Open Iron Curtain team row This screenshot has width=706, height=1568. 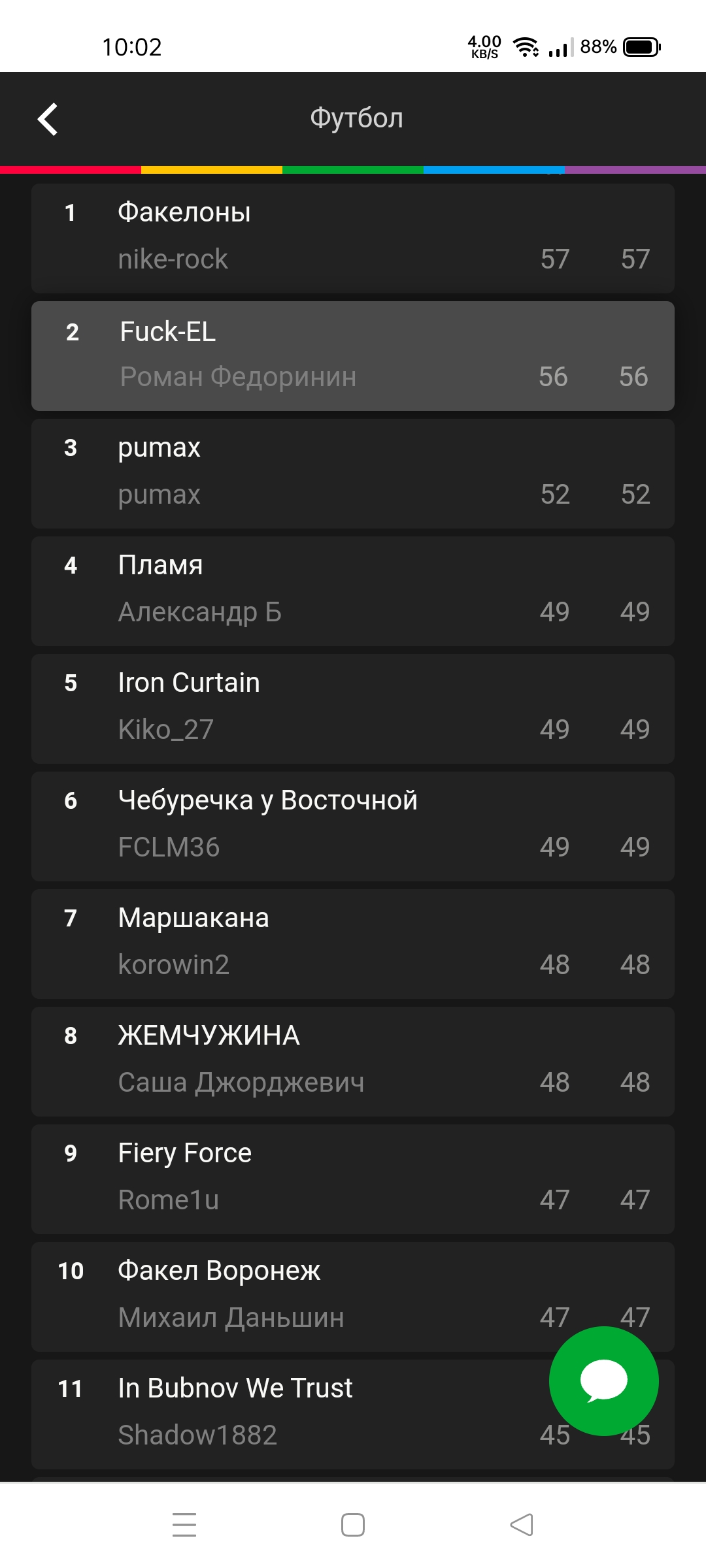pyautogui.click(x=353, y=709)
